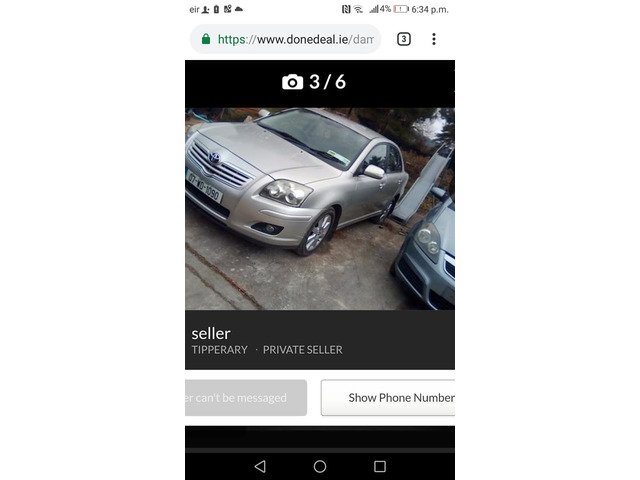Viewport: 640px width, 480px height.
Task: Open the browser tab switcher
Action: click(x=403, y=39)
